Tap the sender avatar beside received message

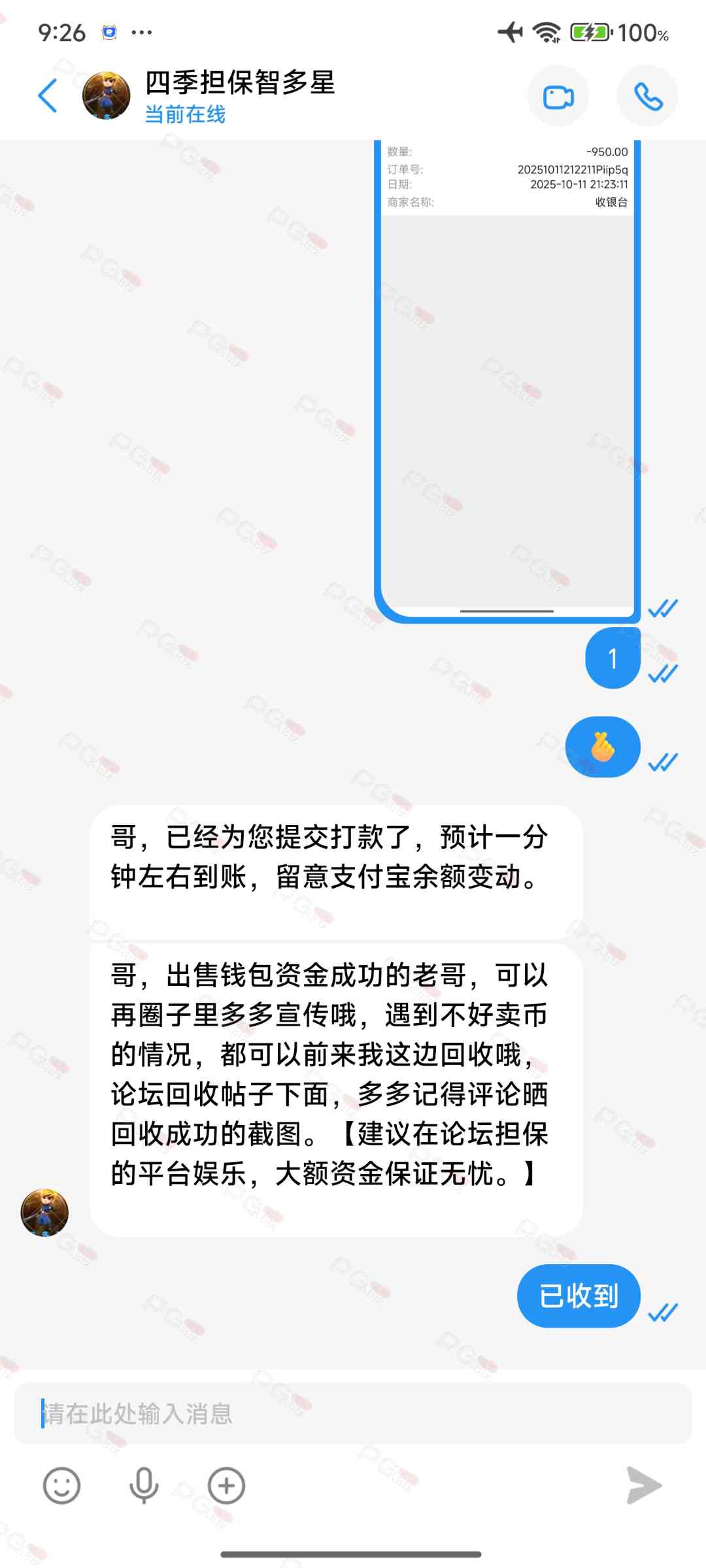[x=44, y=1213]
